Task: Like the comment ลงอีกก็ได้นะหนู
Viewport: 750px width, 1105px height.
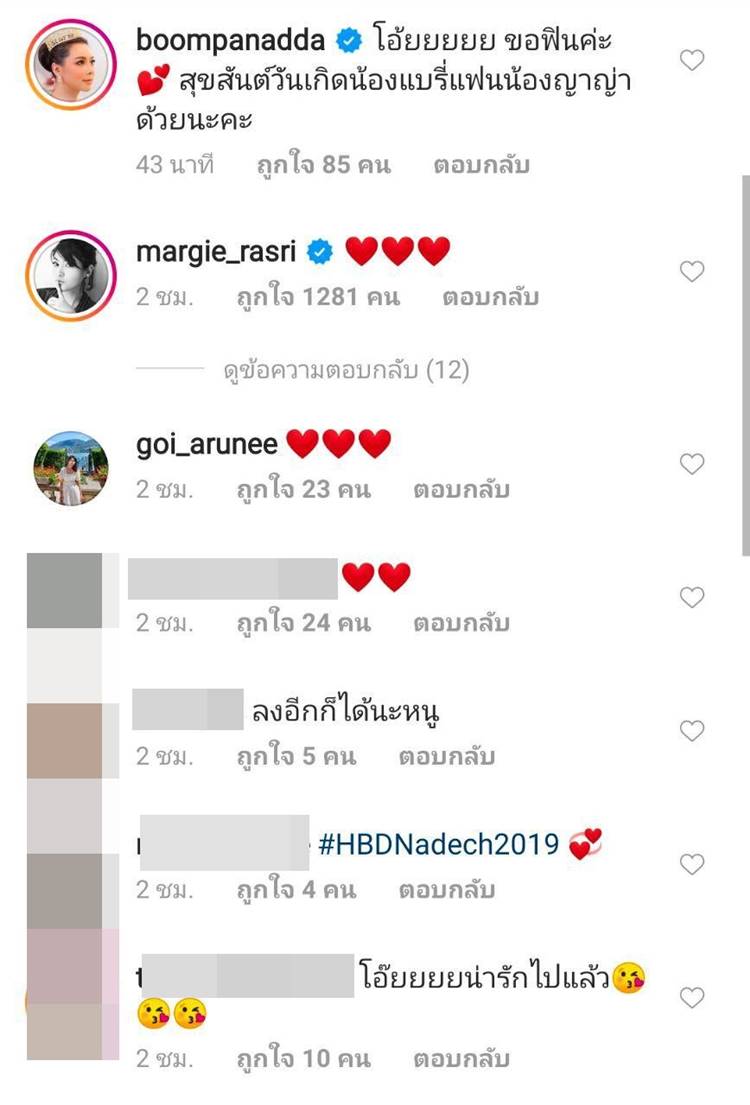Action: click(x=691, y=731)
